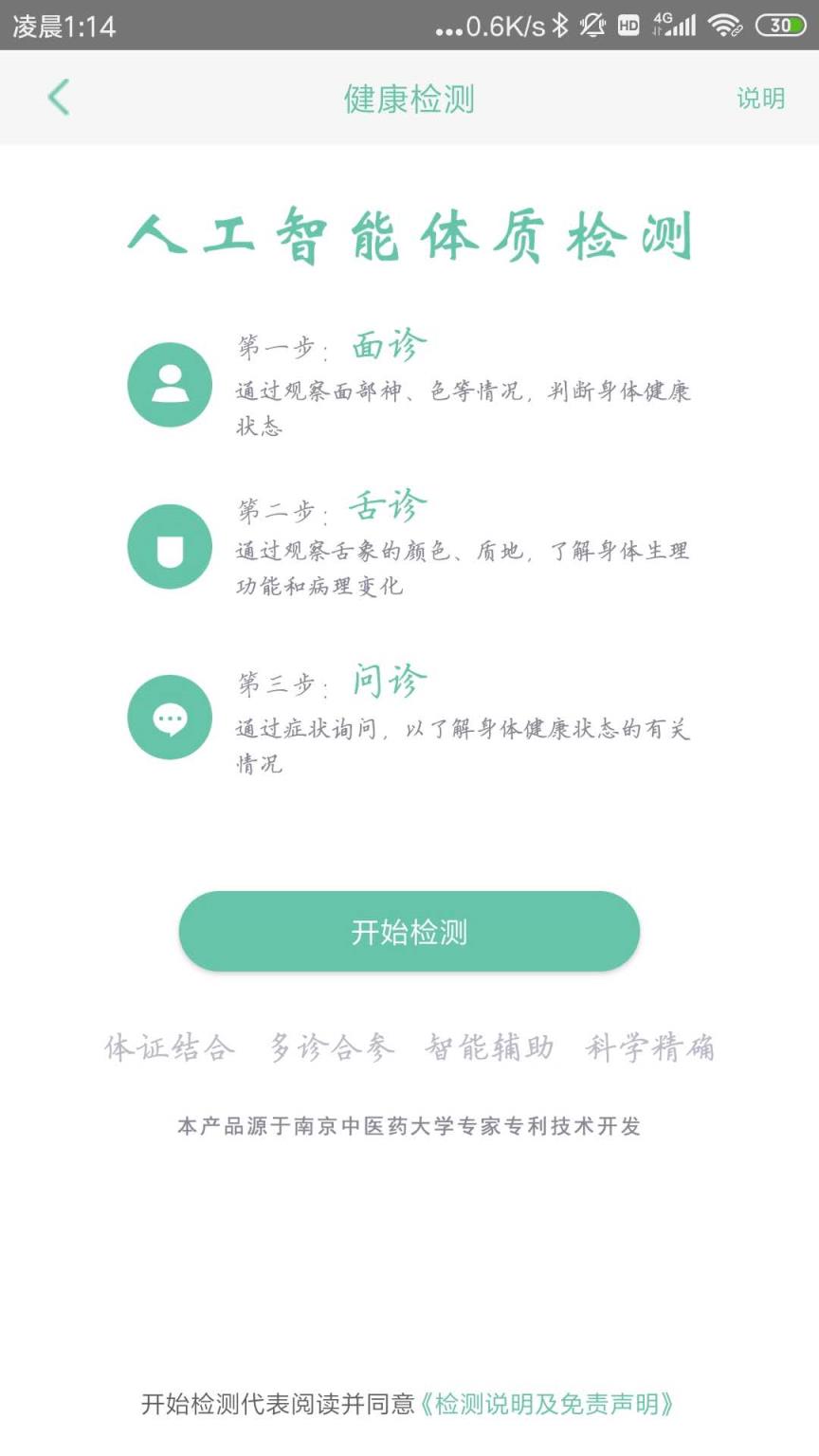Open the inquiry chat bubble icon
The width and height of the screenshot is (819, 1456).
169,718
